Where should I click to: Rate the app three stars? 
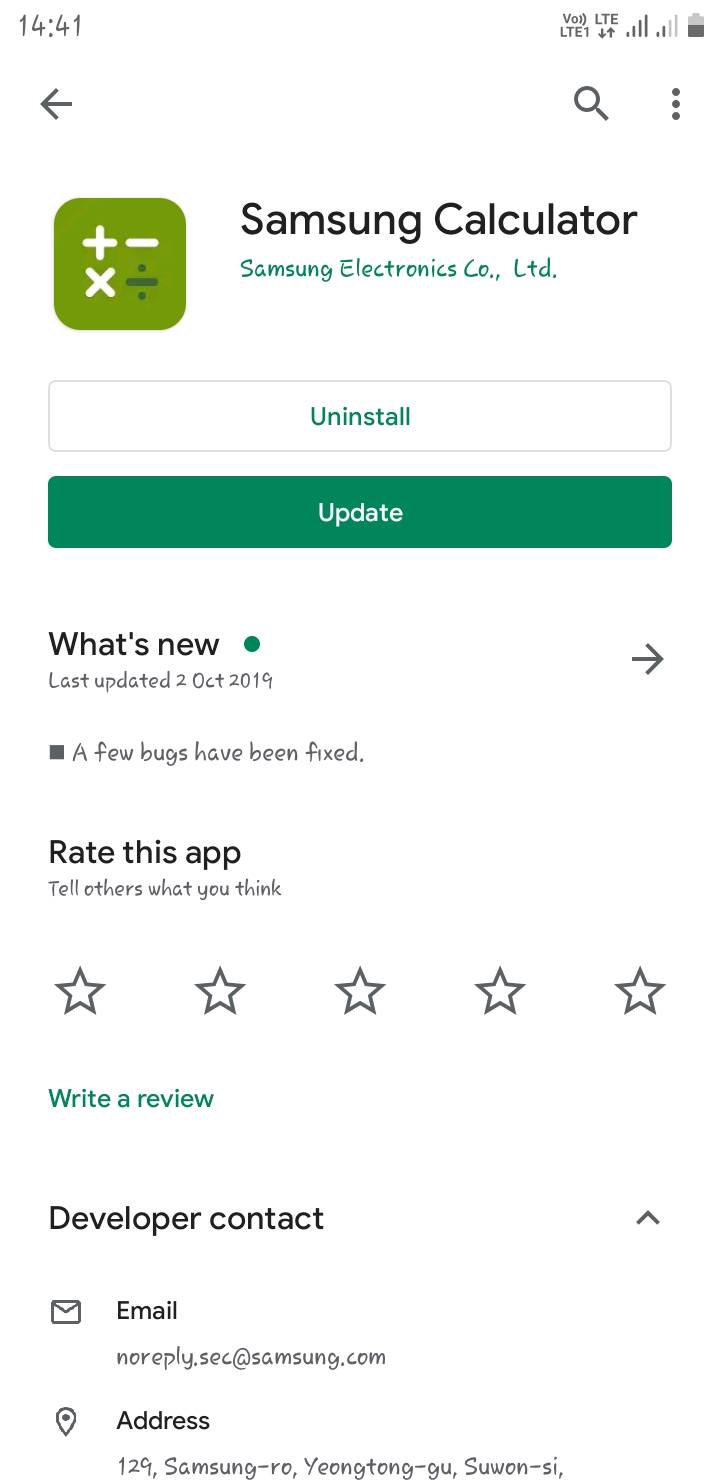click(360, 992)
